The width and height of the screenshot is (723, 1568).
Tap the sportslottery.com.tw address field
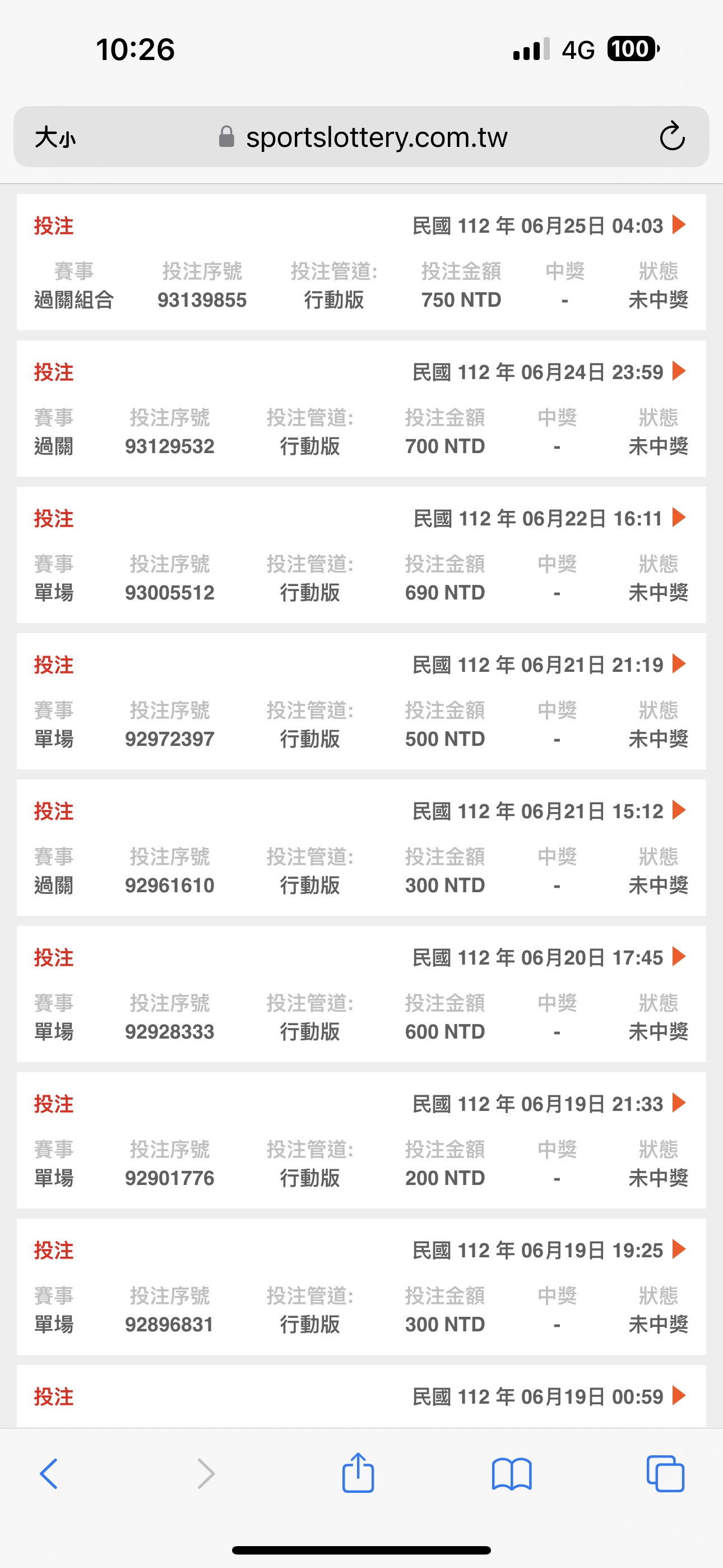pyautogui.click(x=361, y=137)
